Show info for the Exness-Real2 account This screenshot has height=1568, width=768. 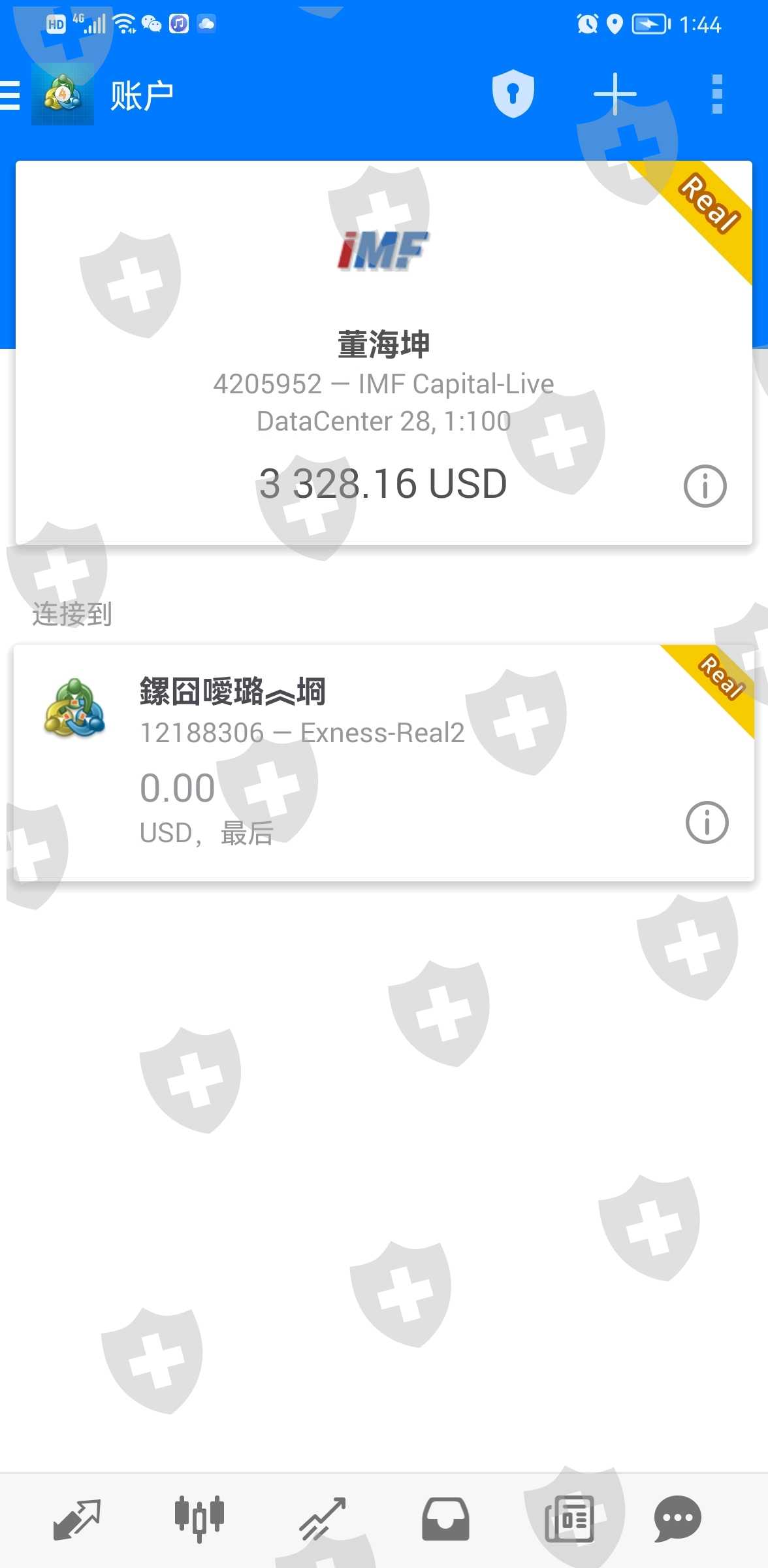[707, 823]
